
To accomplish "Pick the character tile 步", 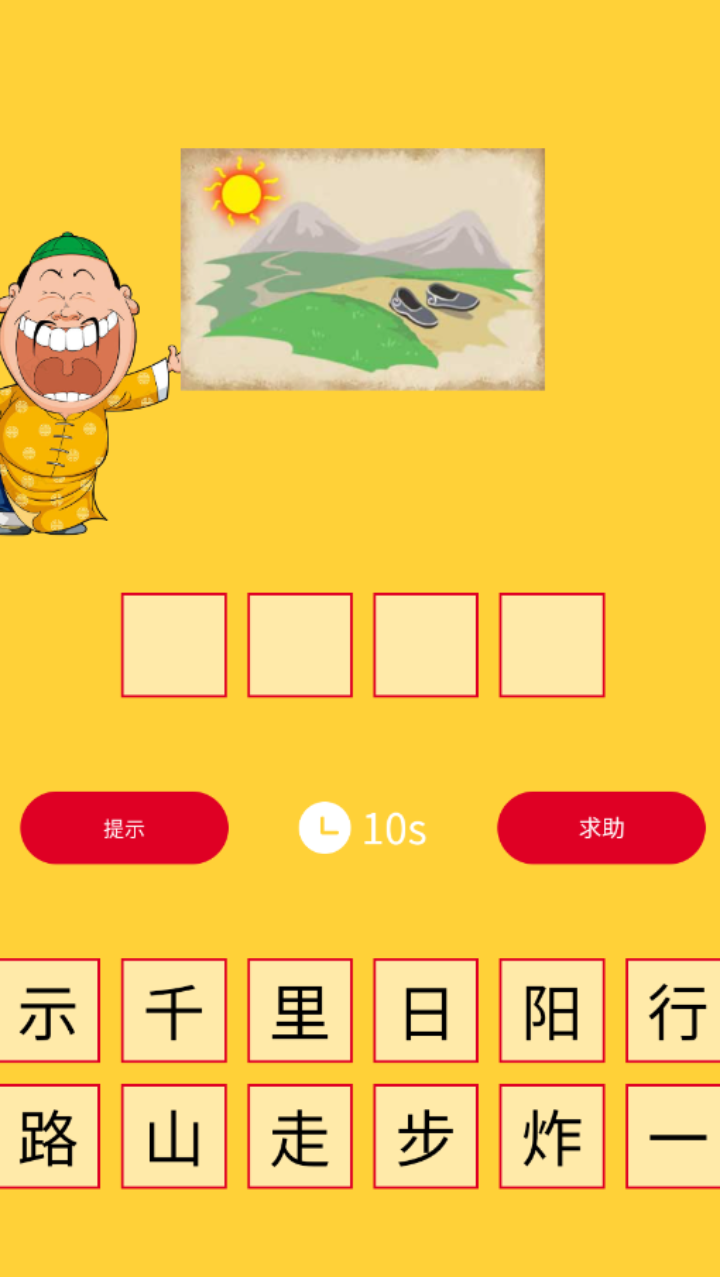I will pos(426,1137).
